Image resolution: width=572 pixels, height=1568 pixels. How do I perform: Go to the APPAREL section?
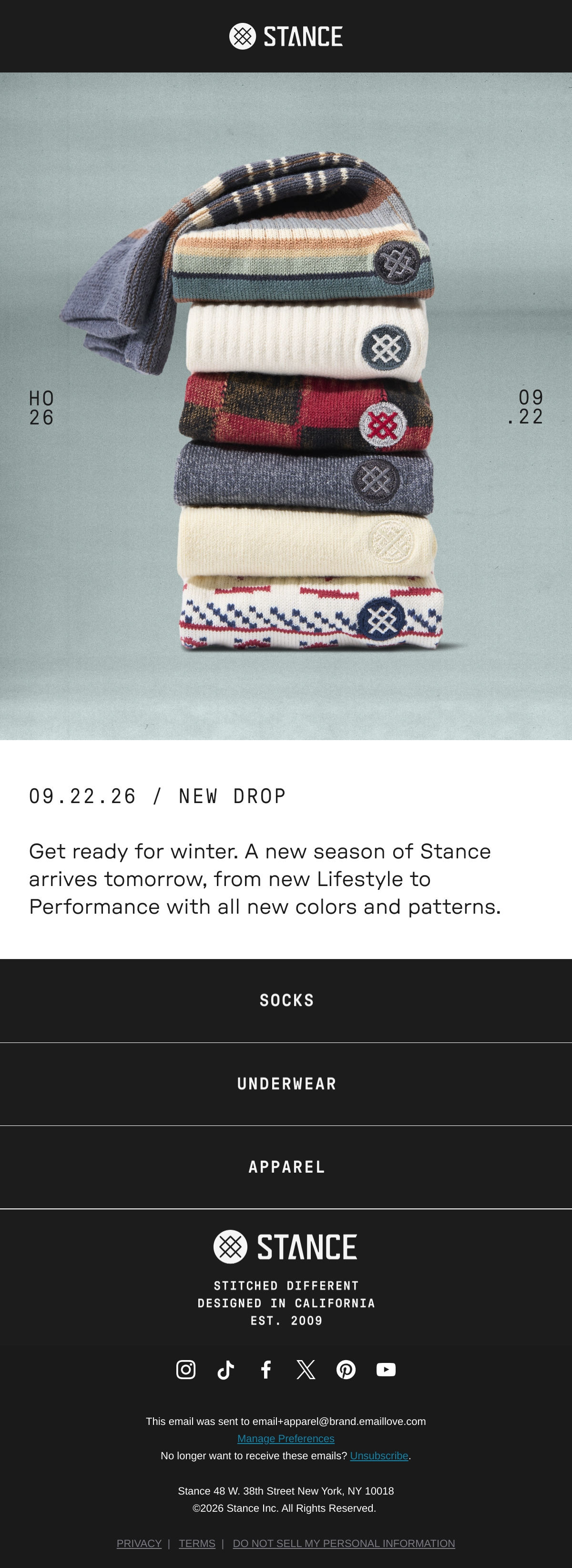(286, 1167)
